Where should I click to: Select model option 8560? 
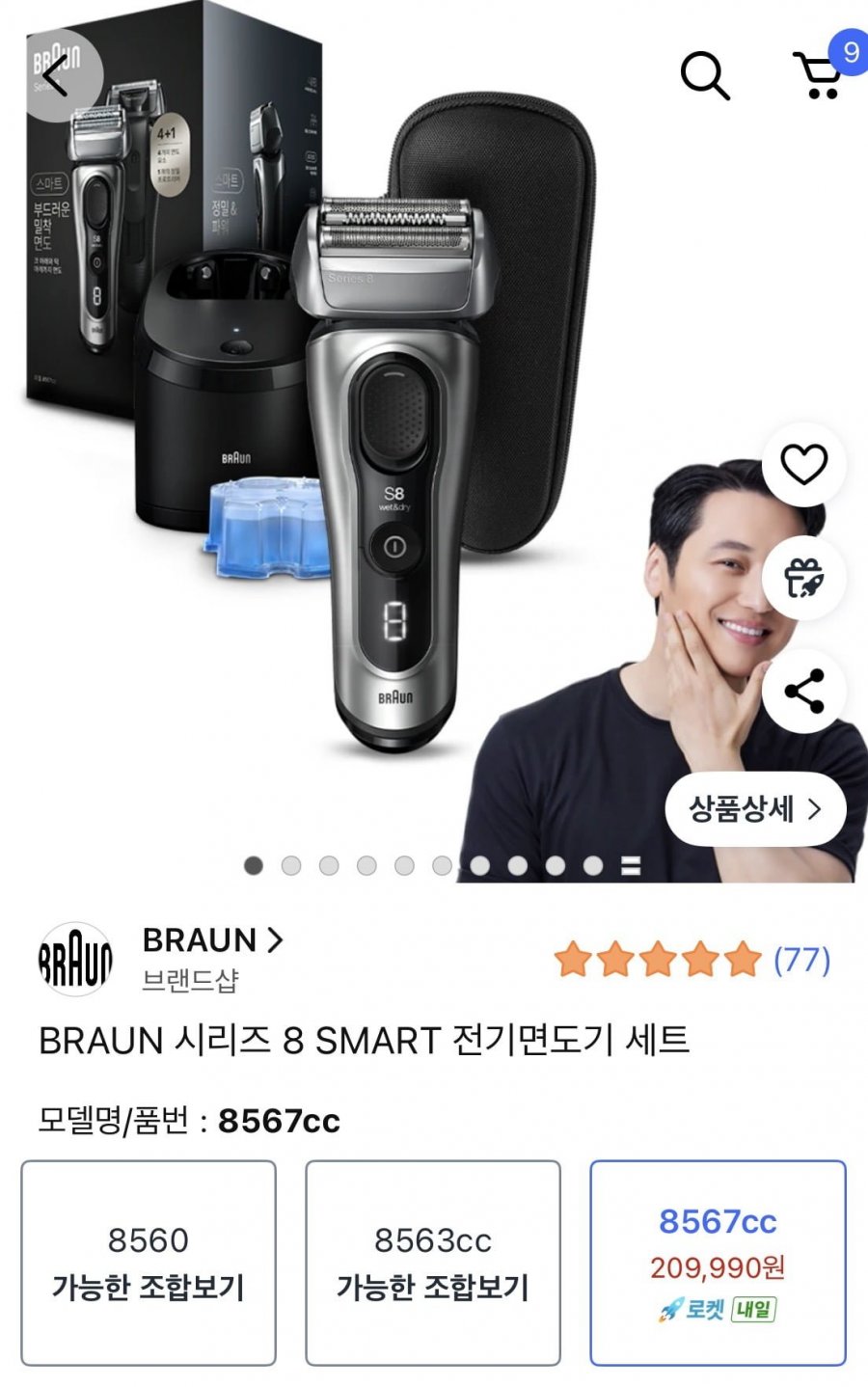149,1263
